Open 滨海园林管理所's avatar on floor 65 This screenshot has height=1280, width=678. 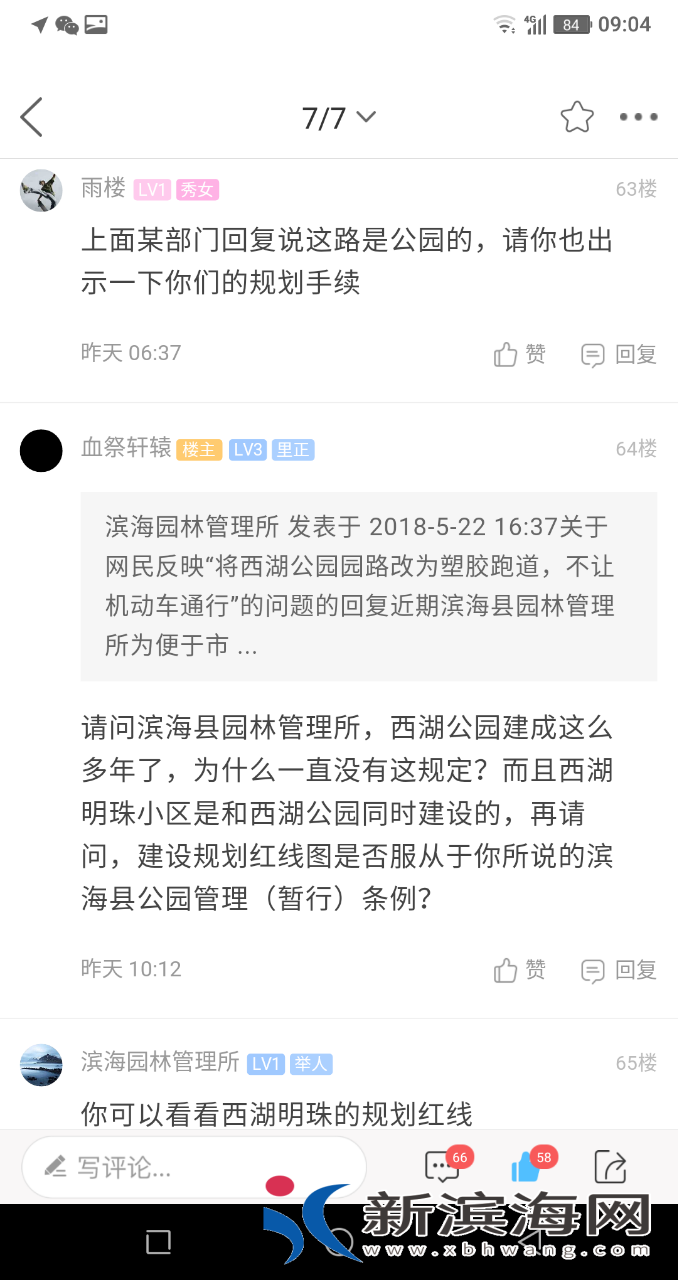[x=41, y=1064]
